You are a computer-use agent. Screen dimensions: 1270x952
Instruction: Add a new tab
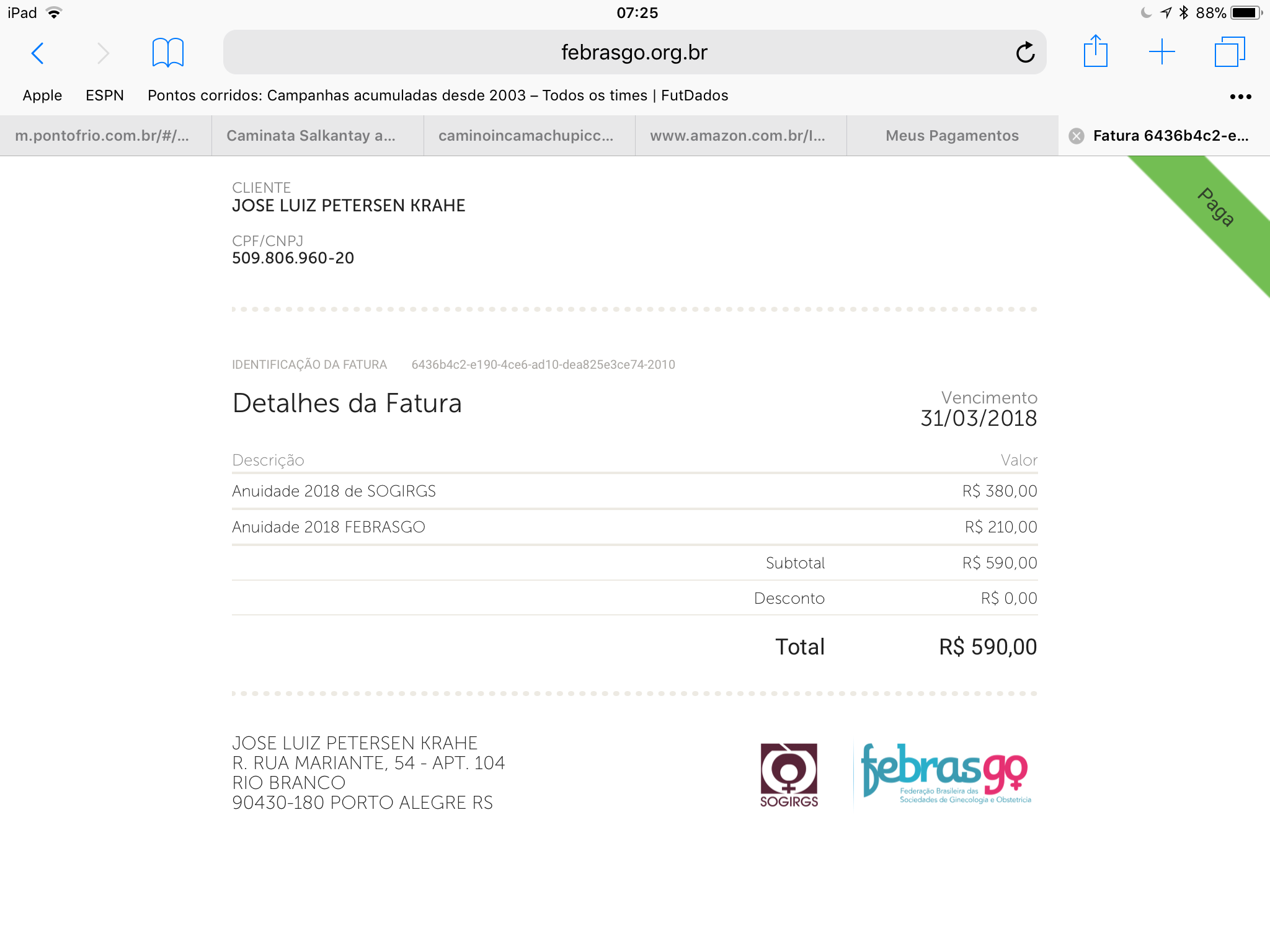point(1161,52)
